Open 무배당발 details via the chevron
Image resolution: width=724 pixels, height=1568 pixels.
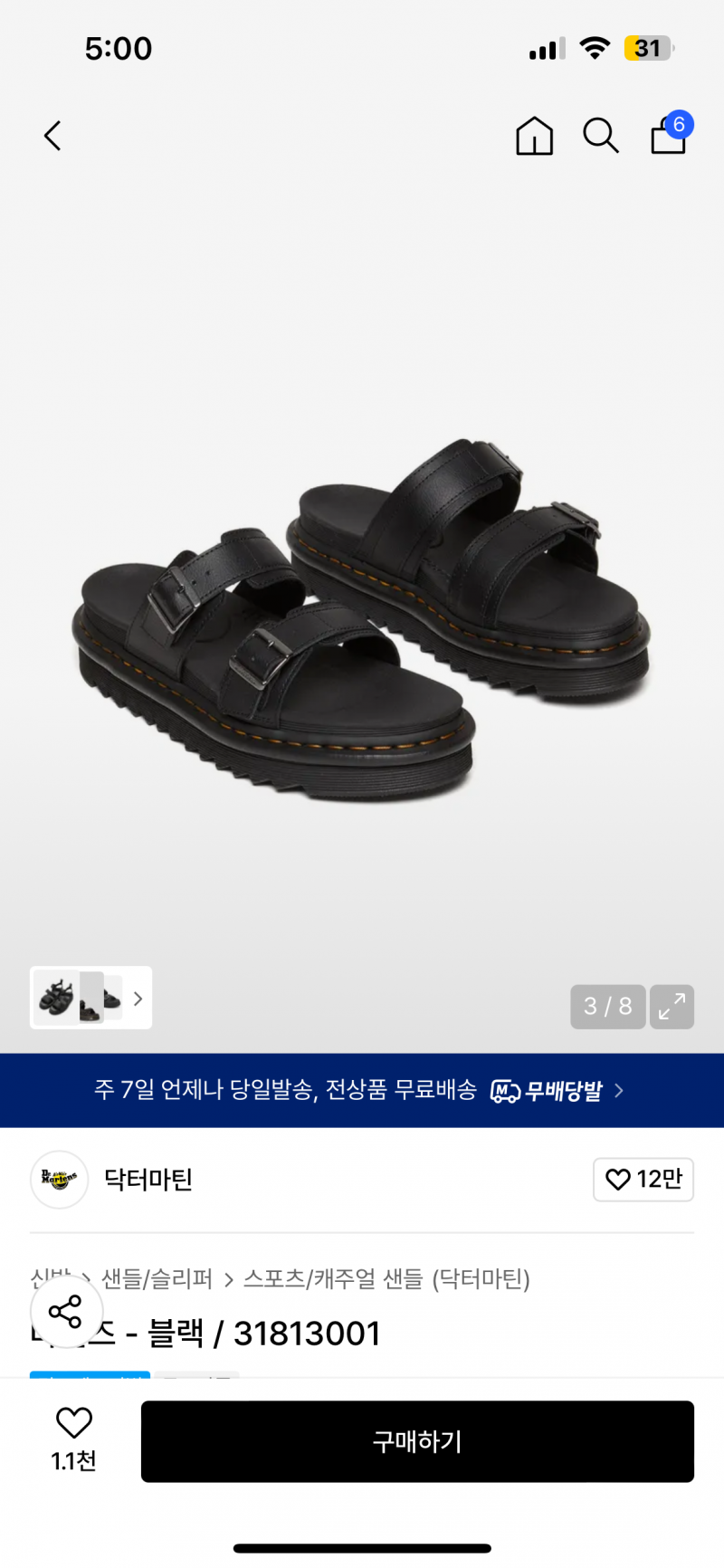click(x=619, y=1090)
